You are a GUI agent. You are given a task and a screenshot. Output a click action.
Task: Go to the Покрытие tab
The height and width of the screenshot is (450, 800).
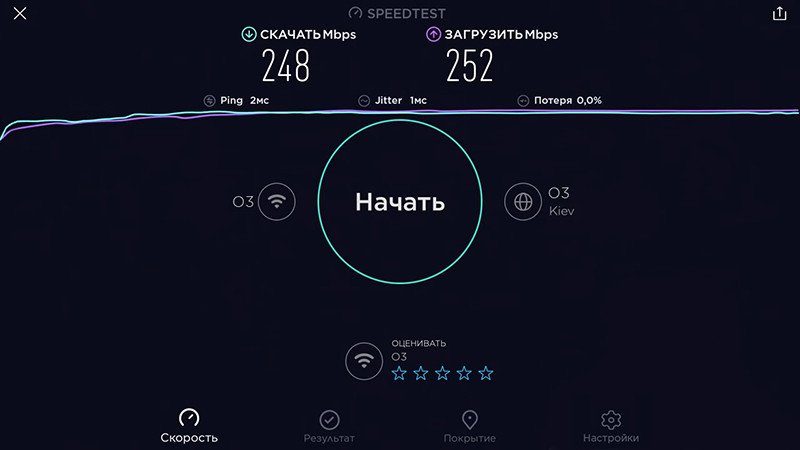(469, 426)
